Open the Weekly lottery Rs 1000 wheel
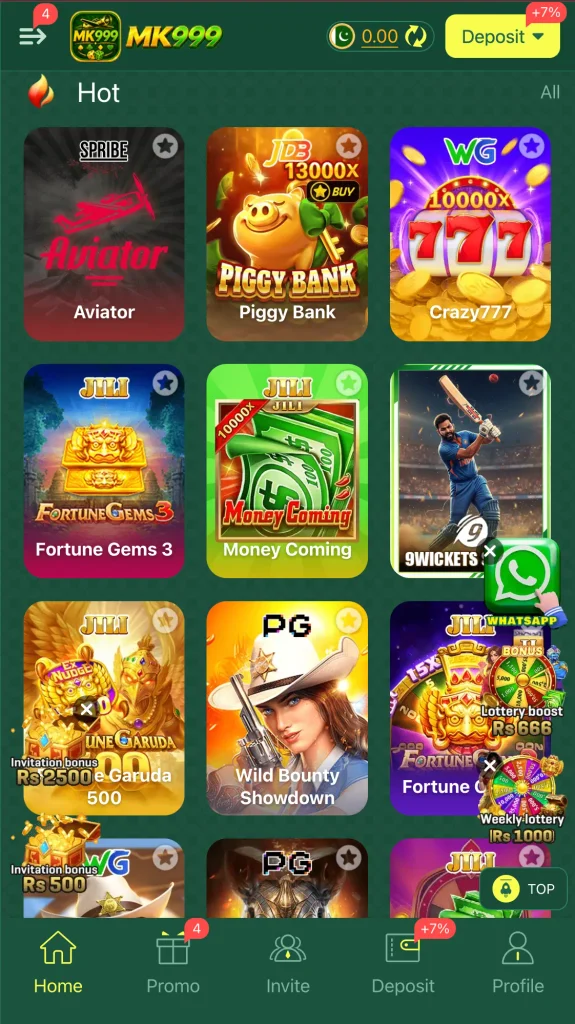 click(522, 798)
